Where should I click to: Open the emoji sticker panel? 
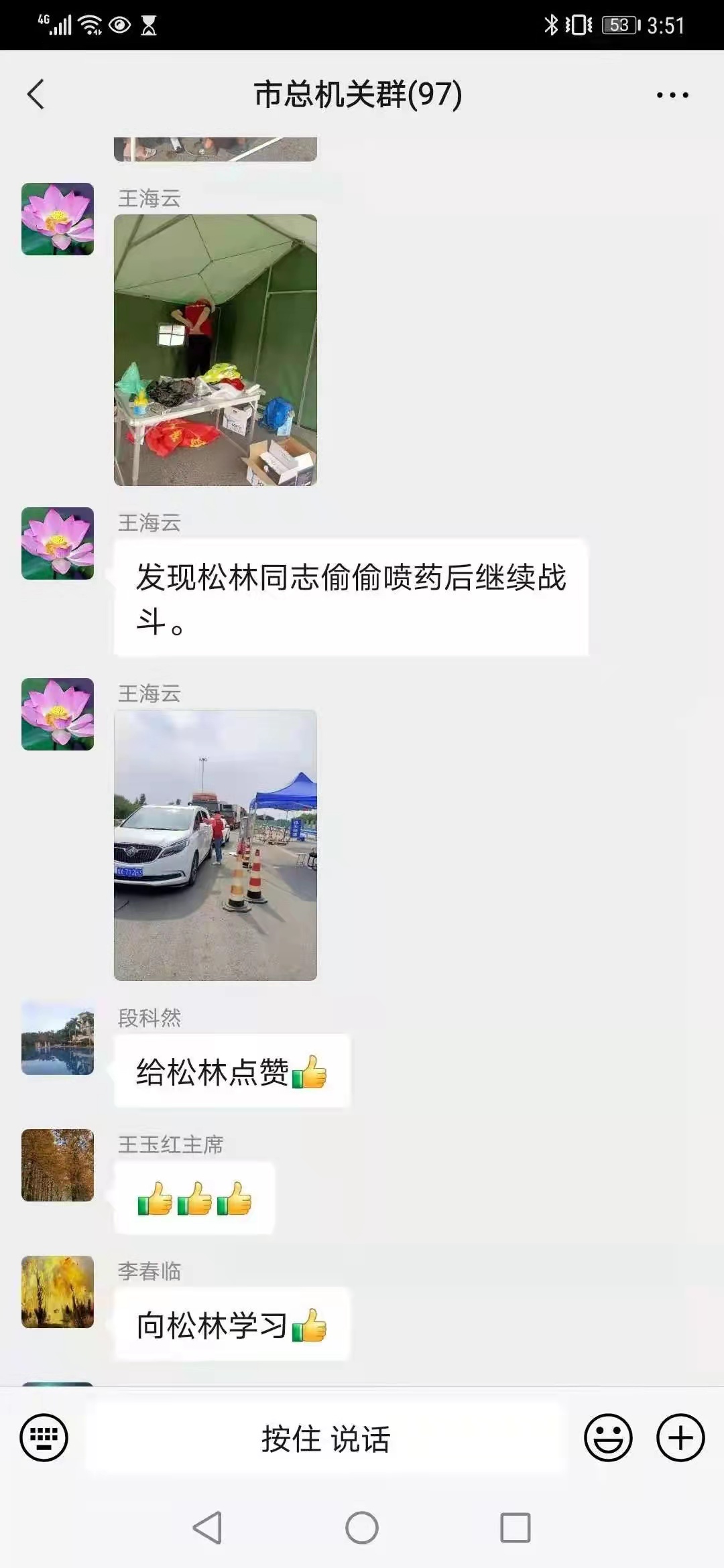tap(608, 1437)
